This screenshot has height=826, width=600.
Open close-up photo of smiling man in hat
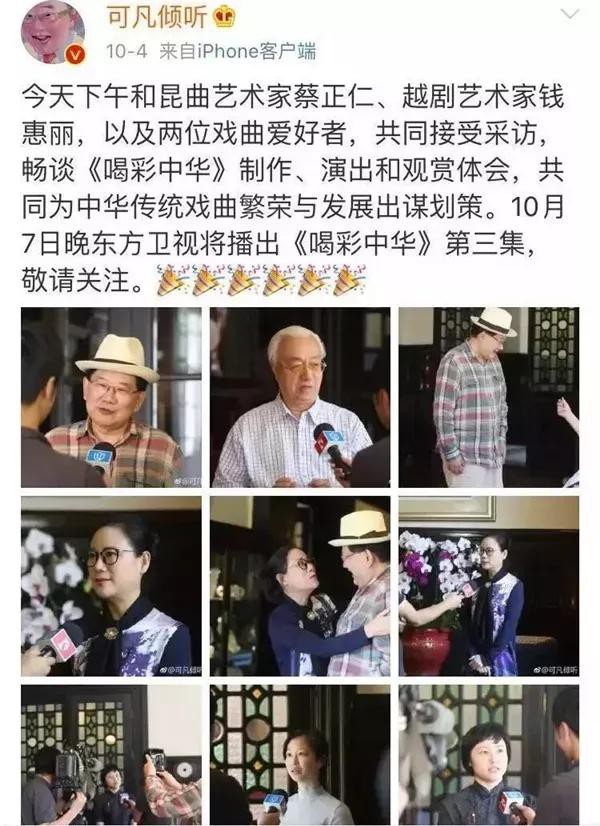111,397
